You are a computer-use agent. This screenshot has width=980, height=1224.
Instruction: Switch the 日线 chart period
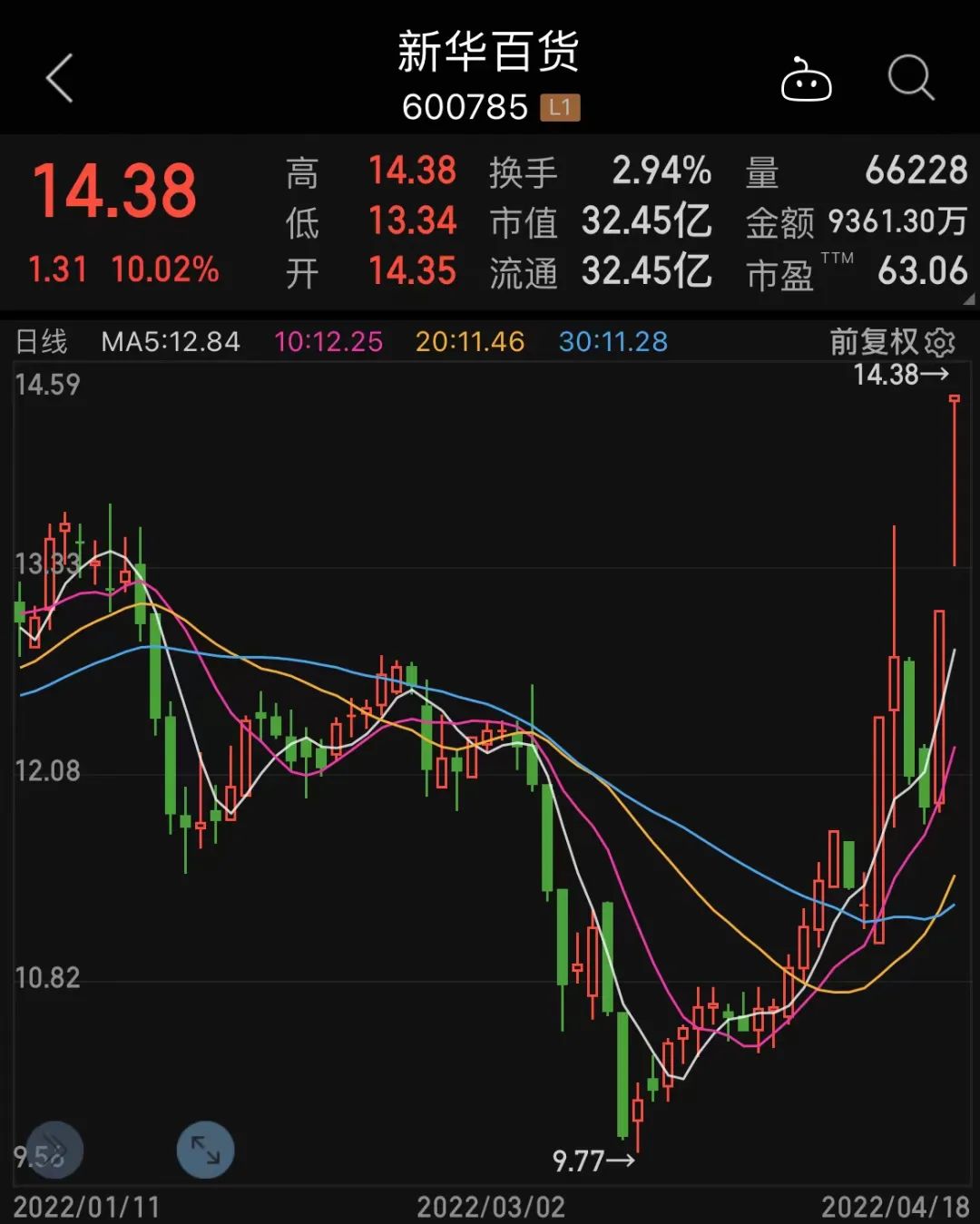pyautogui.click(x=42, y=342)
